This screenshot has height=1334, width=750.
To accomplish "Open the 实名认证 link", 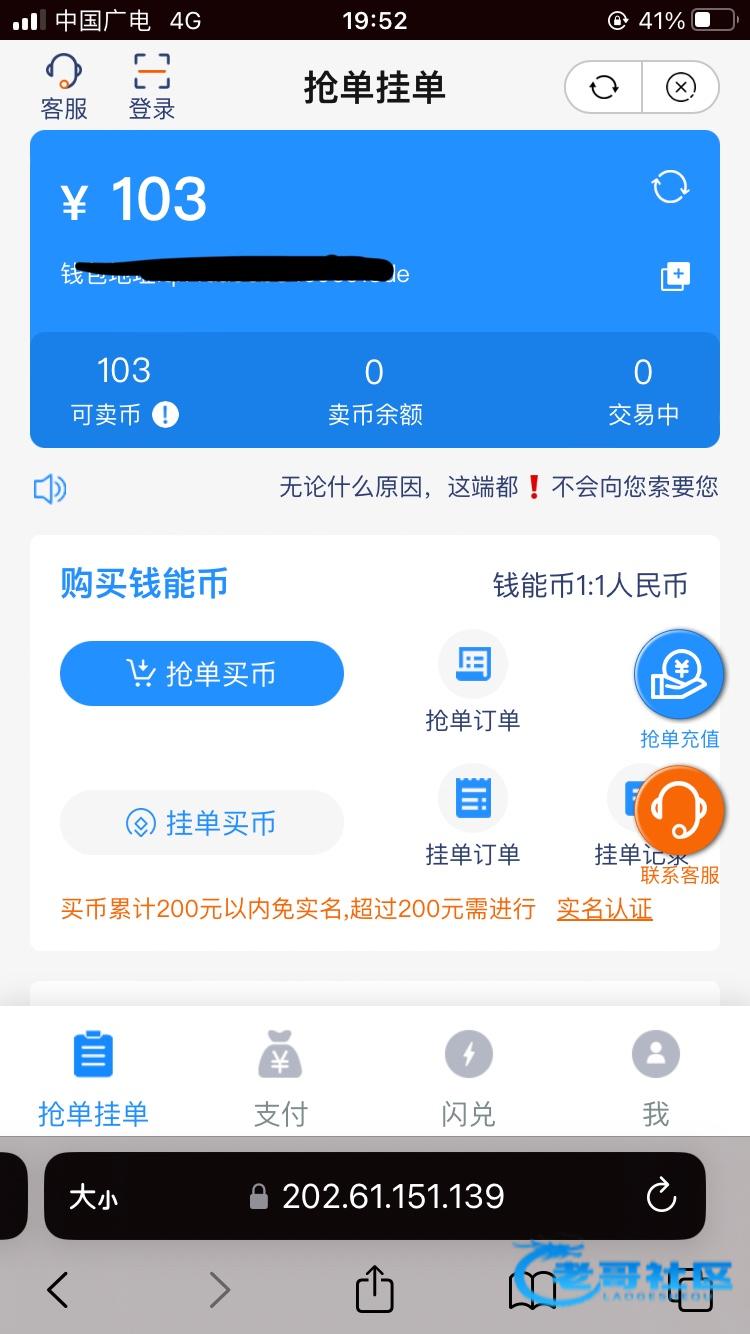I will pyautogui.click(x=605, y=908).
